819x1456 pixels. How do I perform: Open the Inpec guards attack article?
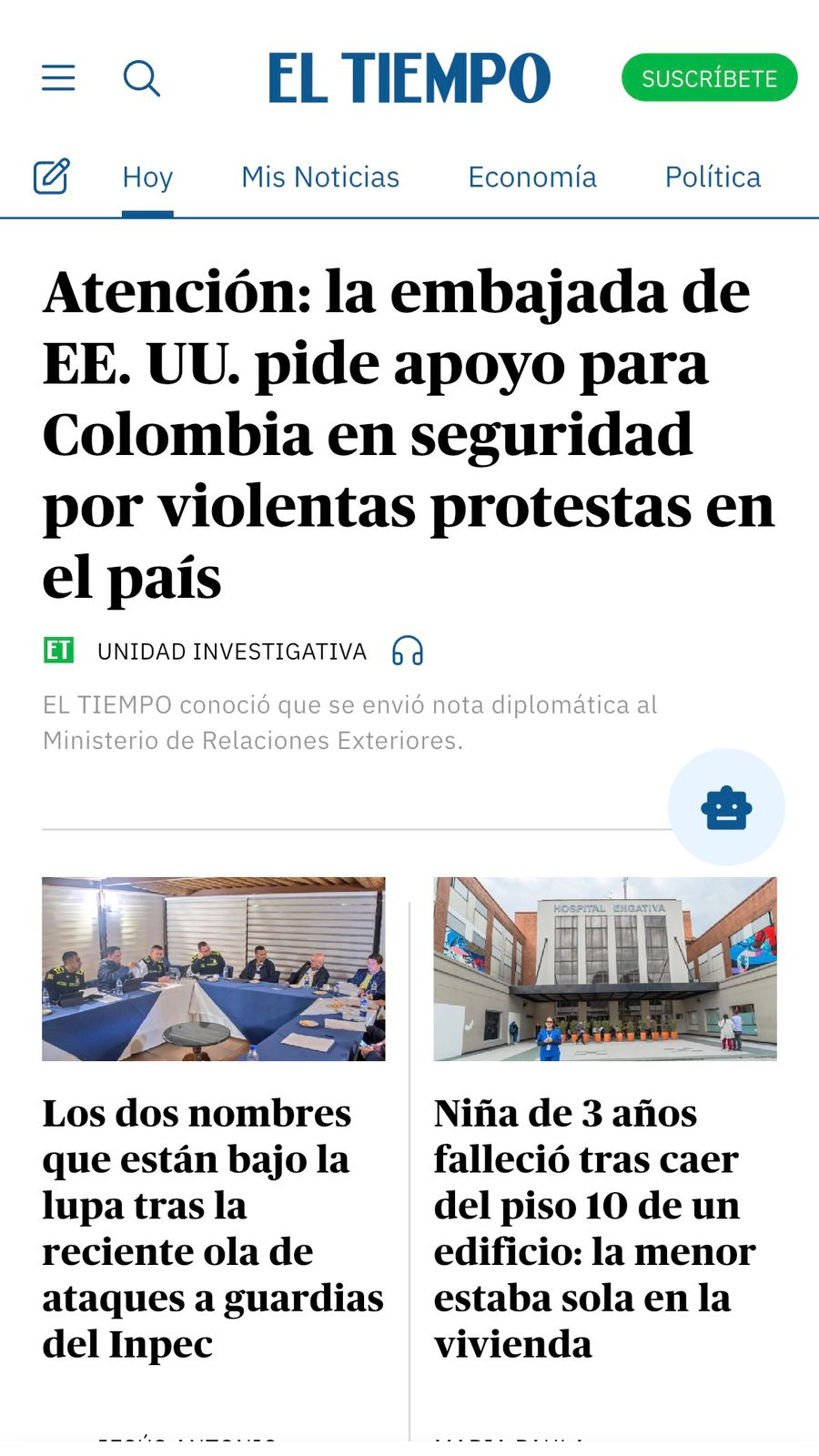[x=209, y=1228]
